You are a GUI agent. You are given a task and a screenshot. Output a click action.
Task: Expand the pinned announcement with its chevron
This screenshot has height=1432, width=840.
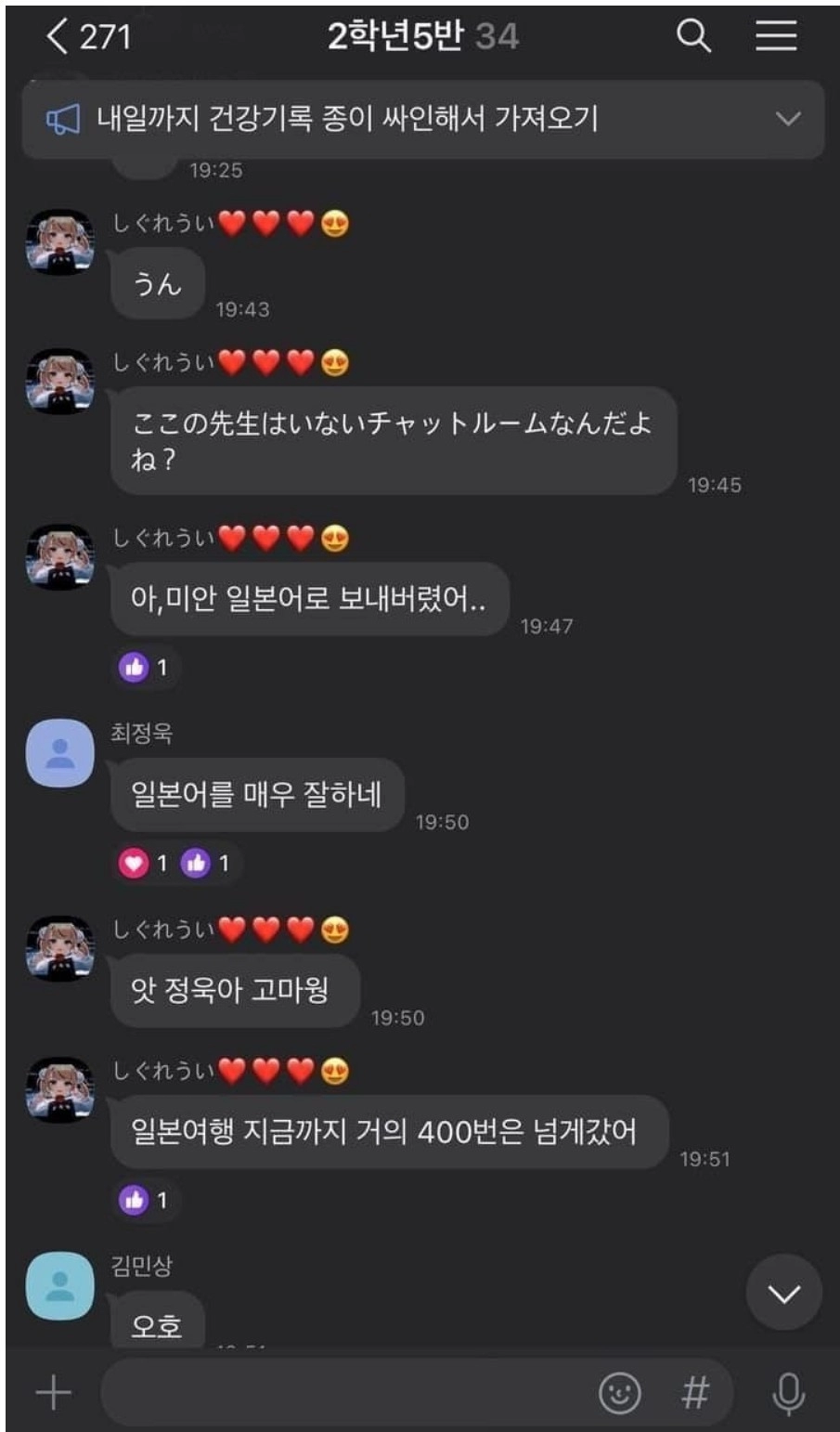click(790, 119)
